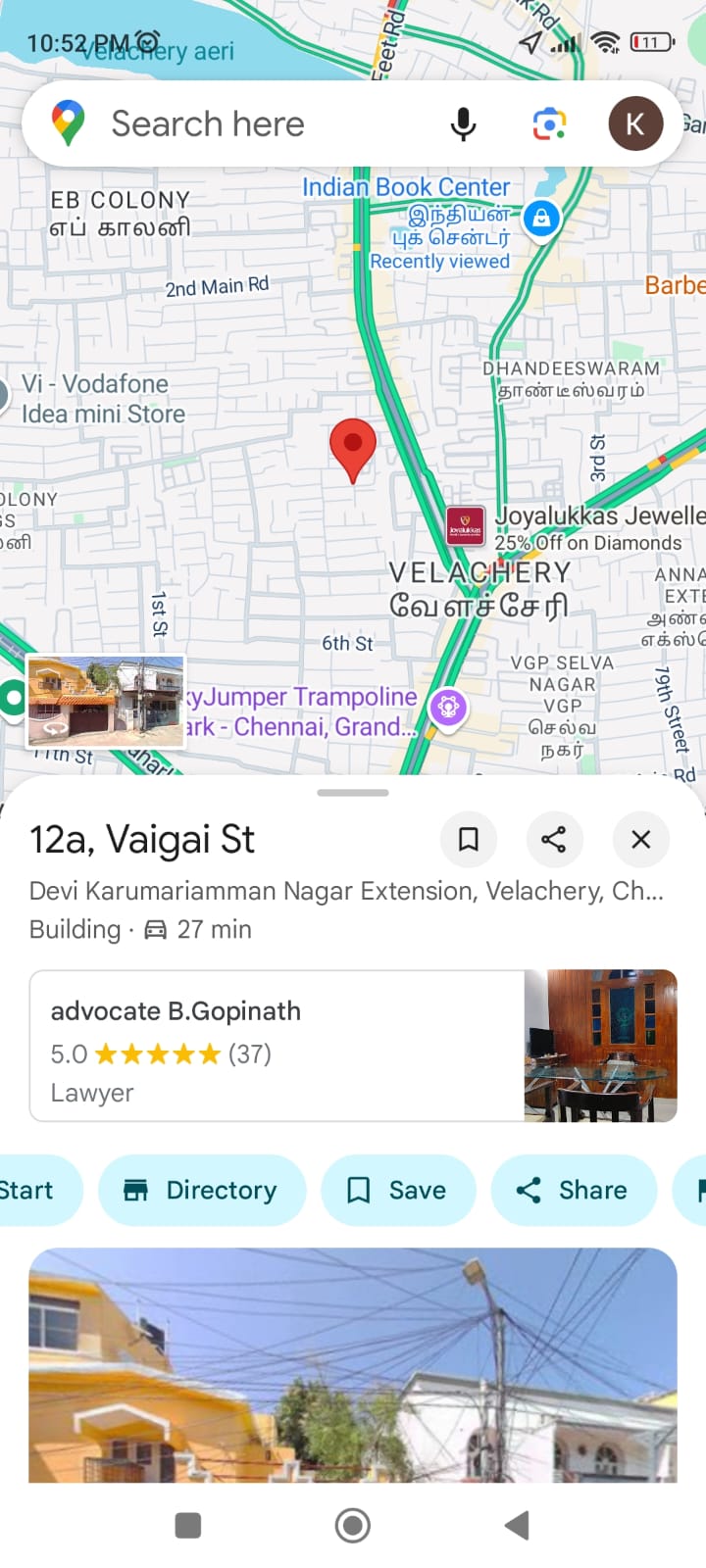706x1568 pixels.
Task: Select Joyalukkas Jewellery pin on the map
Action: (x=465, y=525)
